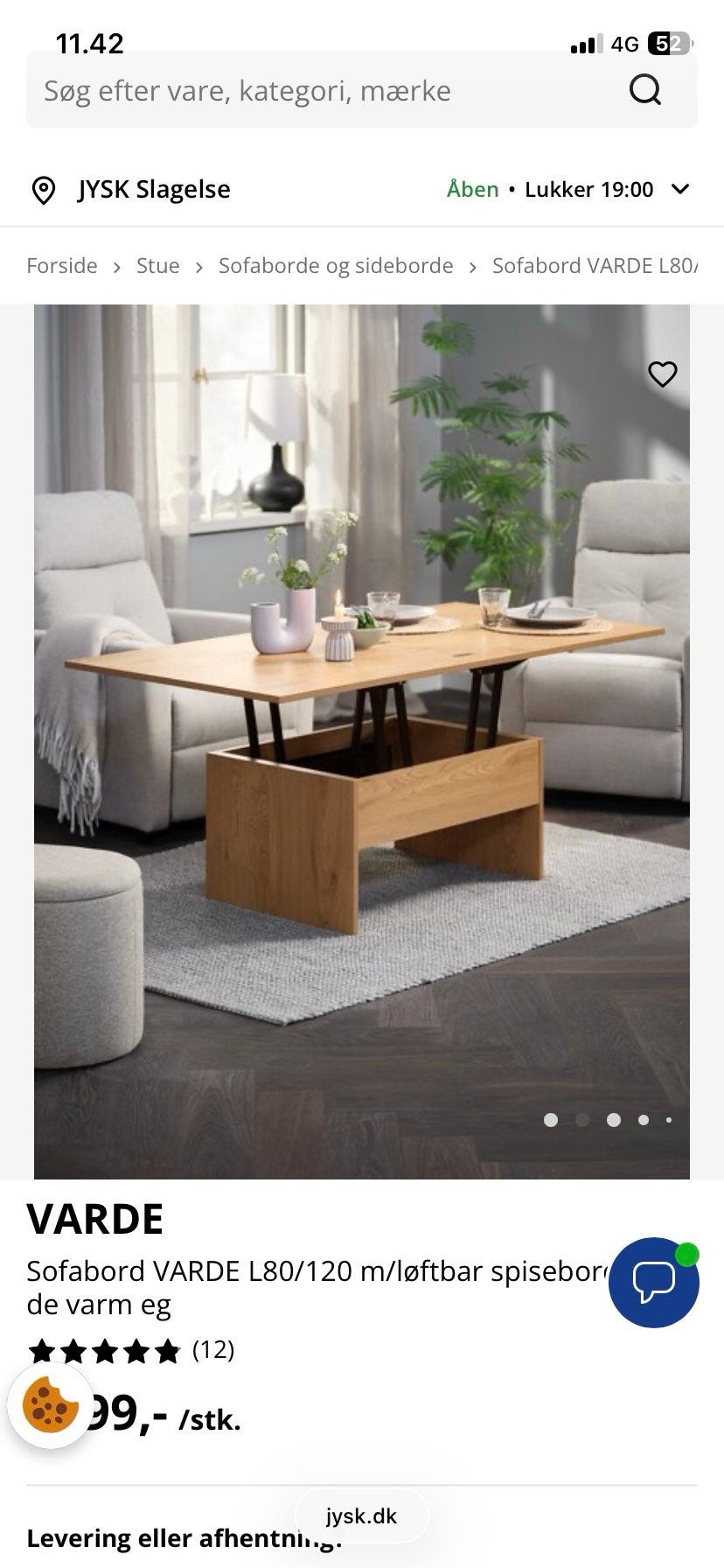Open Sofaborde og sideborde breadcrumb
Screen dimensions: 724x1568
pyautogui.click(x=336, y=266)
